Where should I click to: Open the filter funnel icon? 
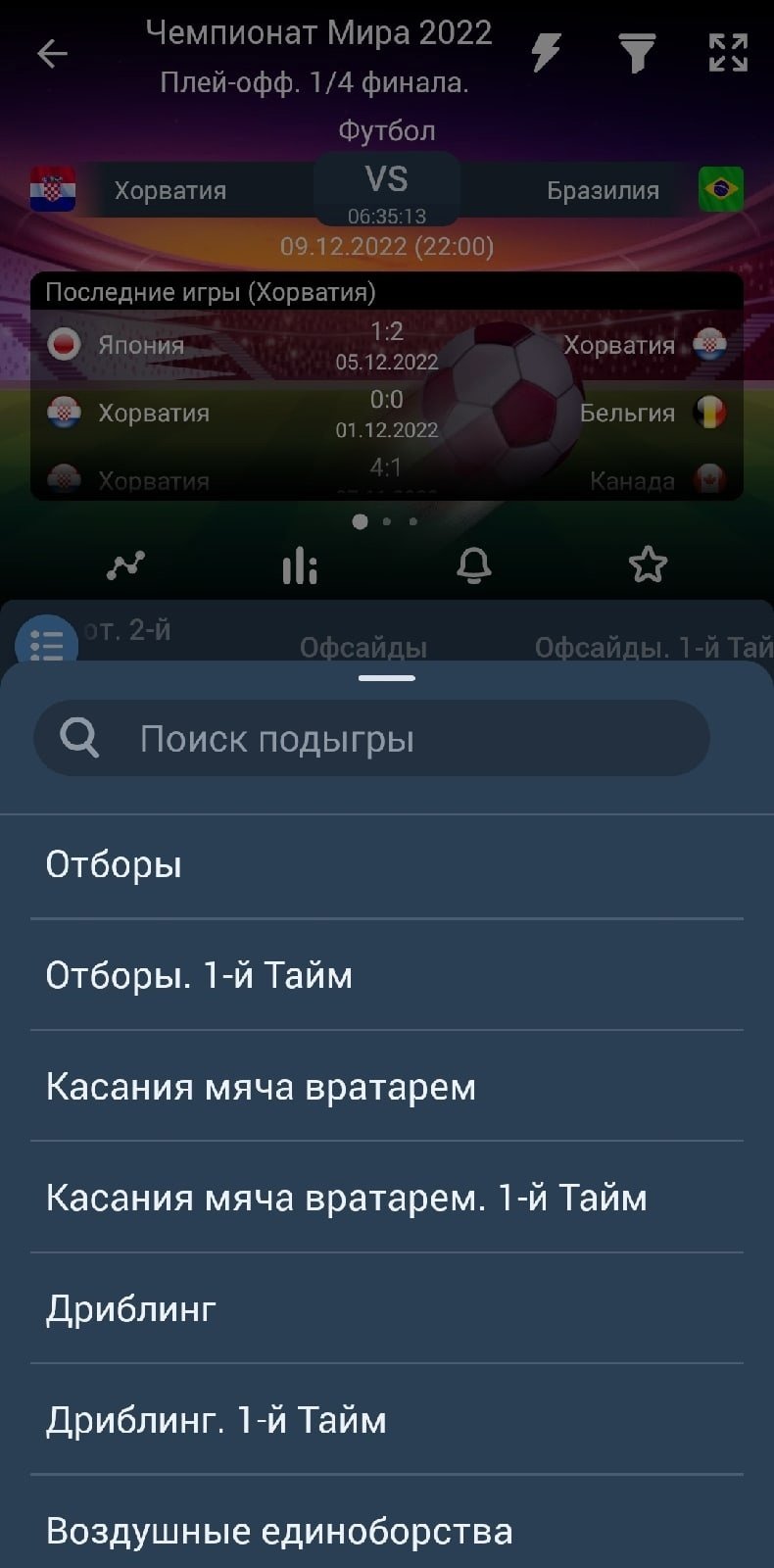(637, 53)
